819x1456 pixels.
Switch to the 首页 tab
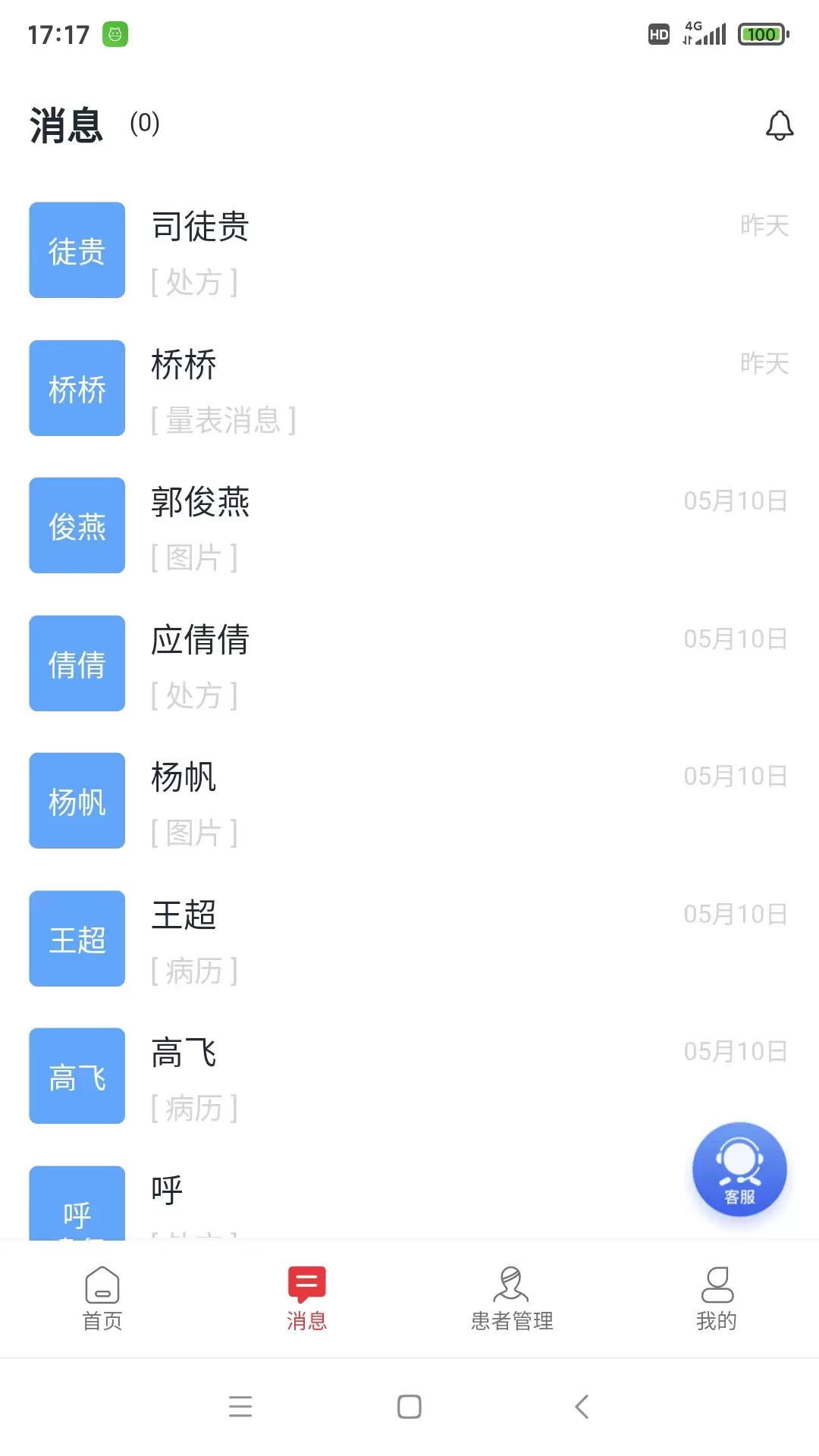coord(102,1298)
